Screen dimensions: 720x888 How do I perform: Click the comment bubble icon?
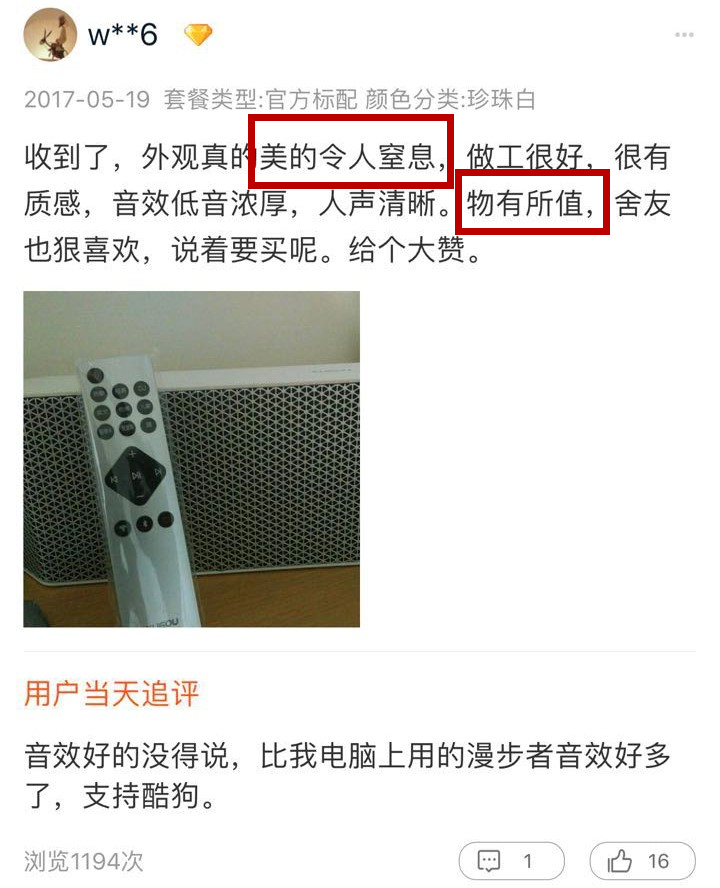tap(489, 860)
